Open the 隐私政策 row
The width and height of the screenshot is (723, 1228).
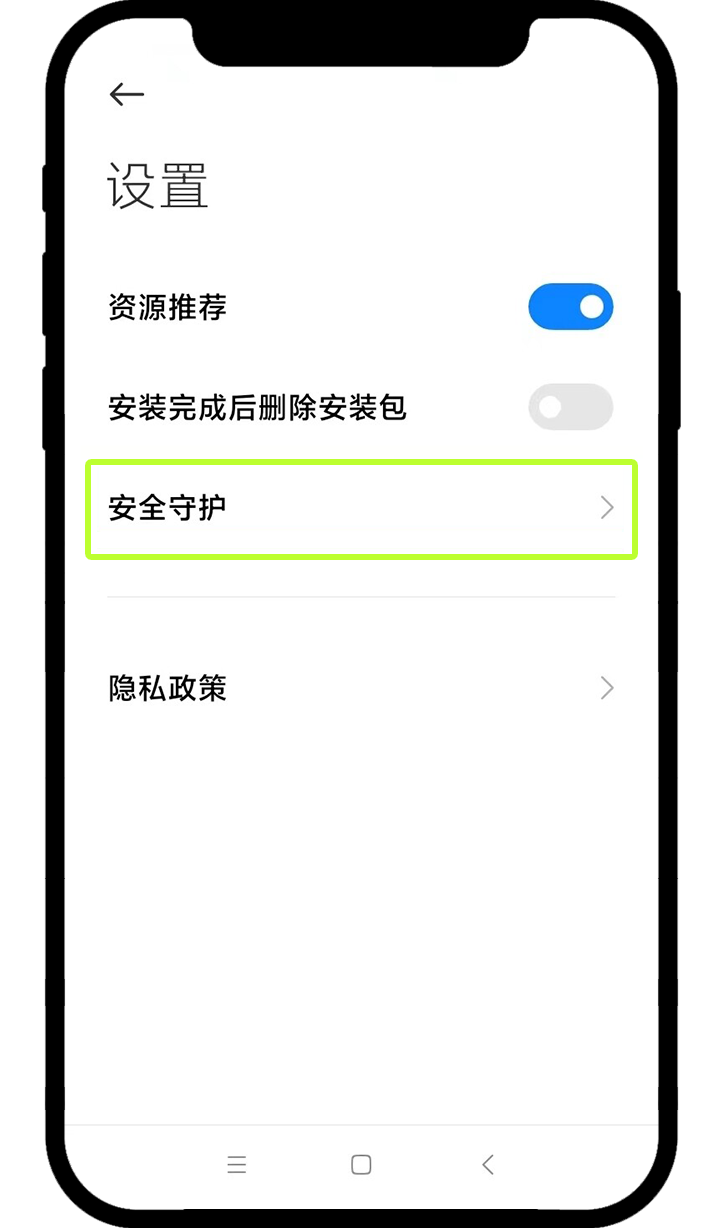361,688
